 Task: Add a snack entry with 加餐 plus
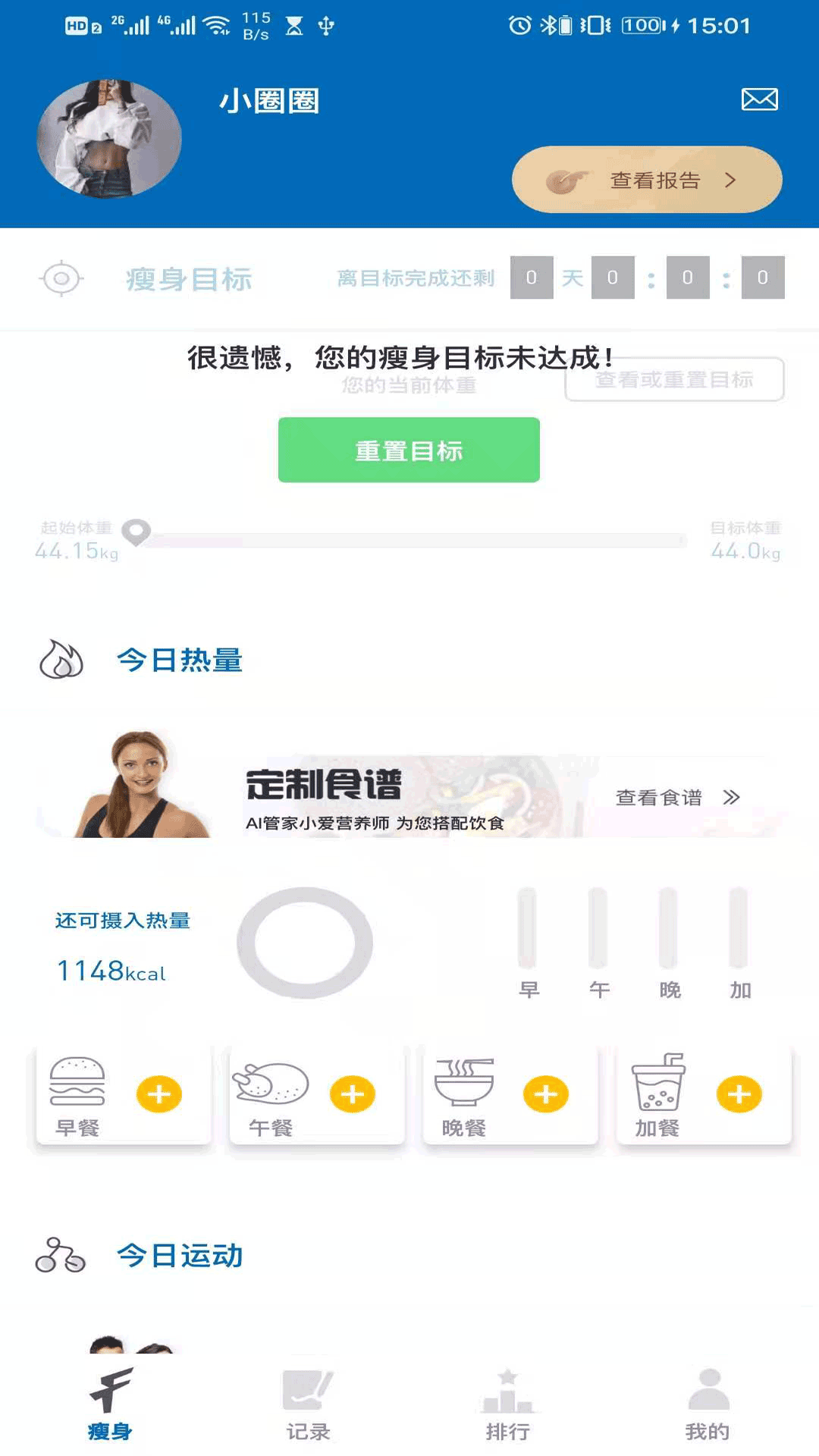point(739,1094)
